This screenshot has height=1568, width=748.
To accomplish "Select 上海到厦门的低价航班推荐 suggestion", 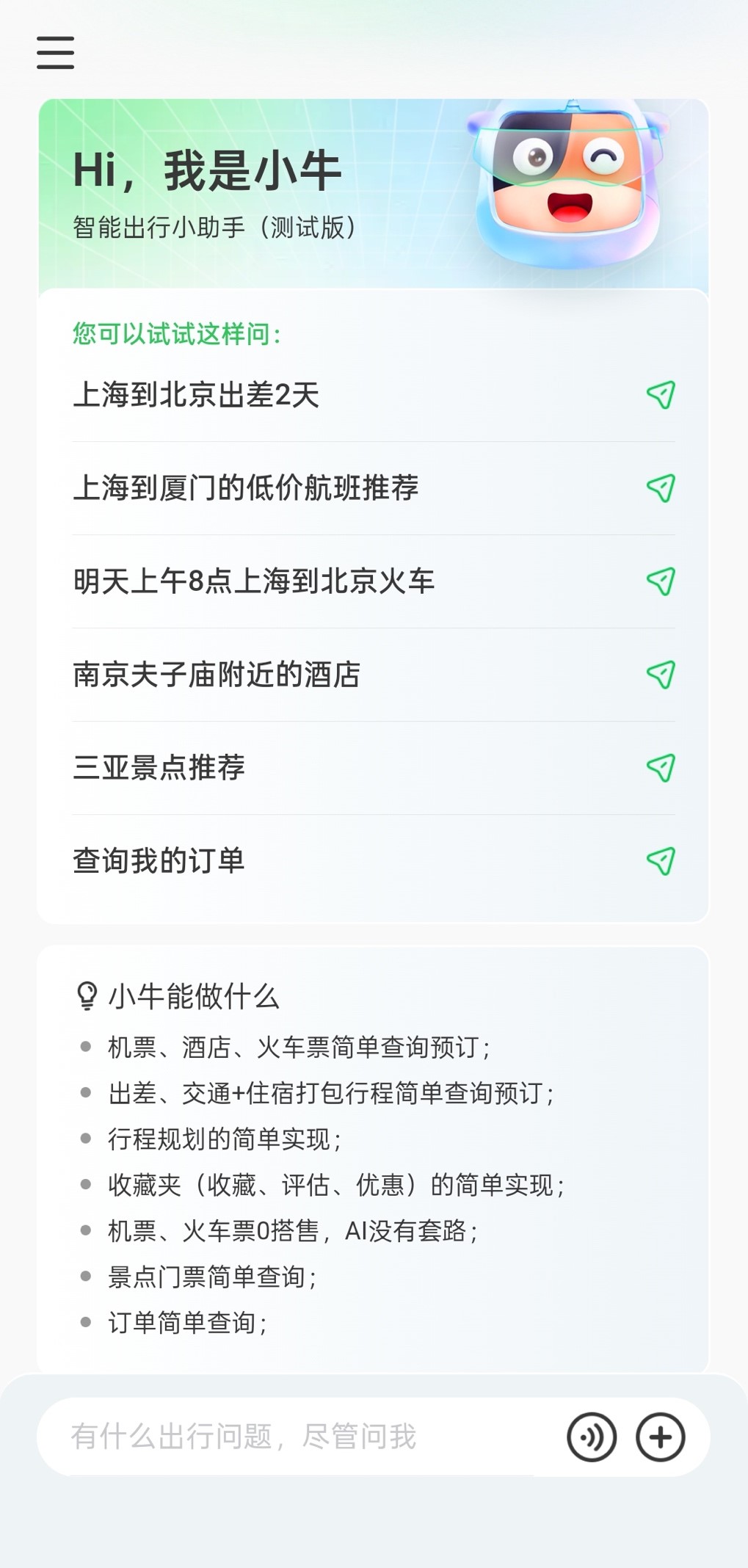I will tap(374, 488).
